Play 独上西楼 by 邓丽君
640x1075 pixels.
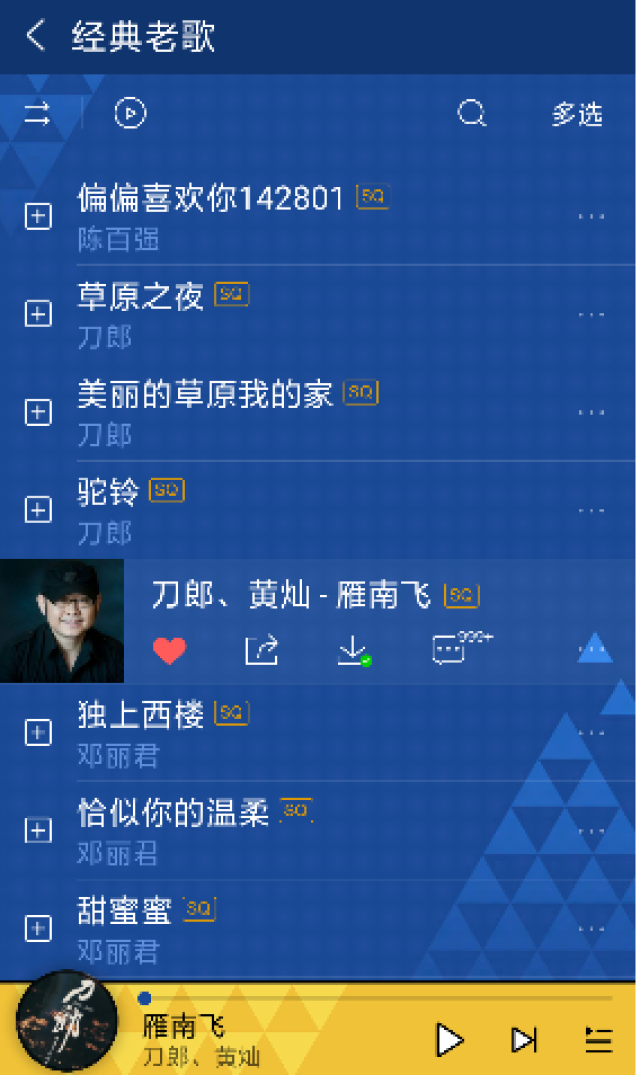coord(140,714)
